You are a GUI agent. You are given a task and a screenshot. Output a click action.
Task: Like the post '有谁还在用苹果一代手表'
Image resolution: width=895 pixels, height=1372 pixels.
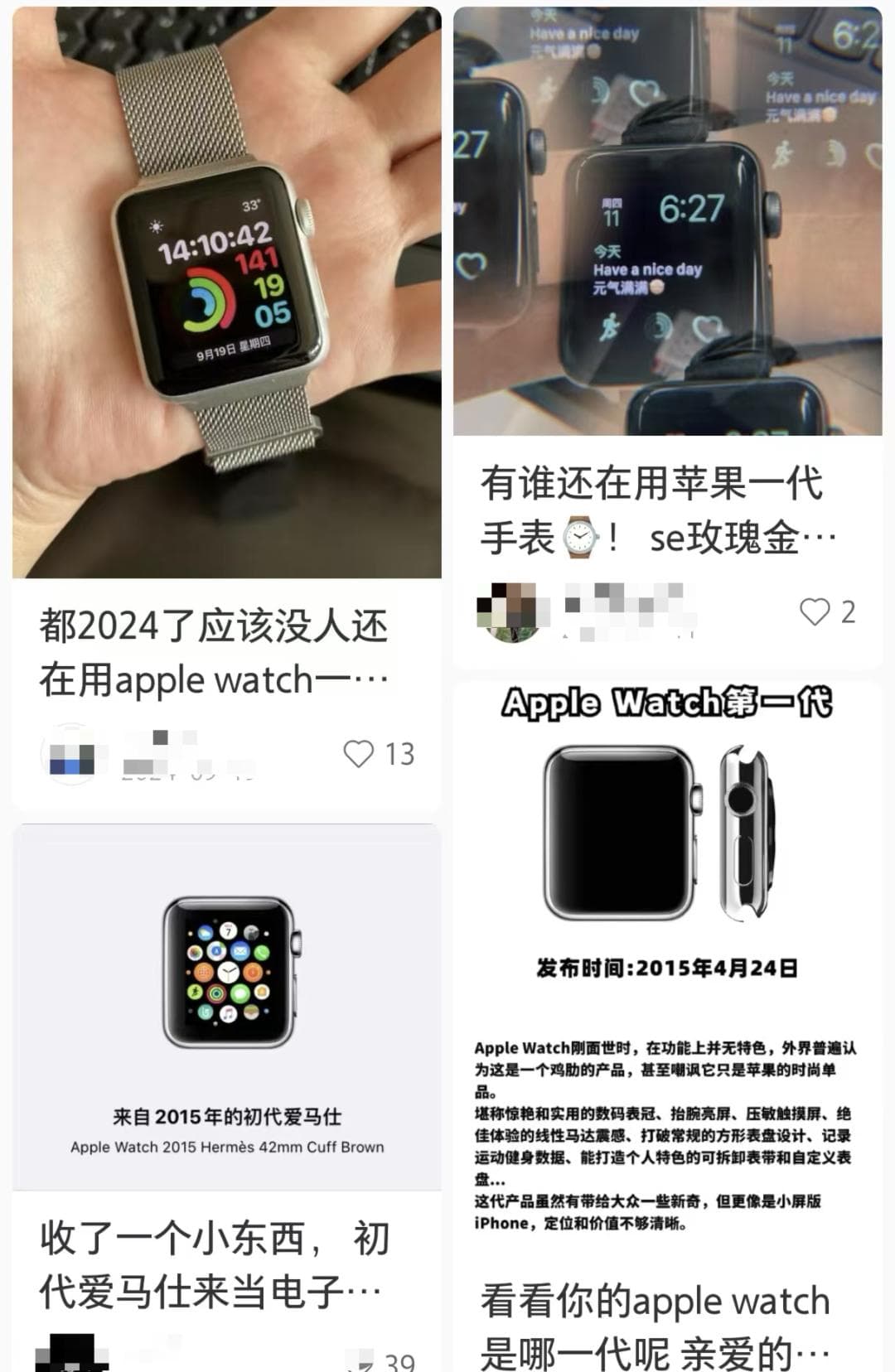point(815,612)
